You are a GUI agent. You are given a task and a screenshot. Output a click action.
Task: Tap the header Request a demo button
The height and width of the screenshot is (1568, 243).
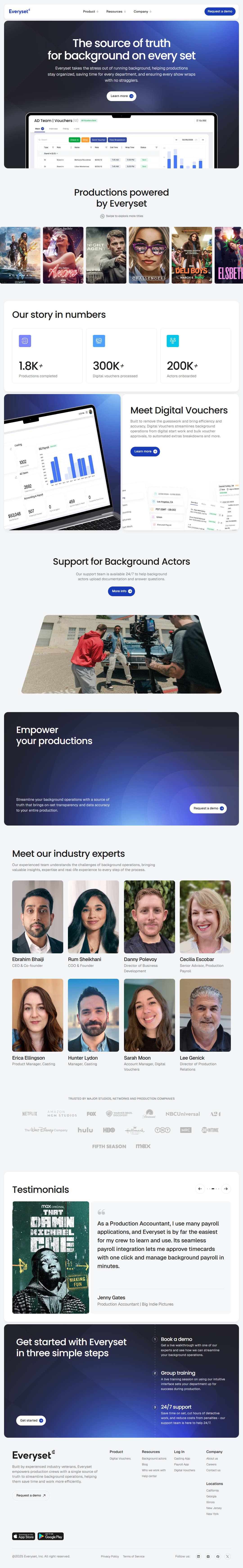pyautogui.click(x=219, y=11)
